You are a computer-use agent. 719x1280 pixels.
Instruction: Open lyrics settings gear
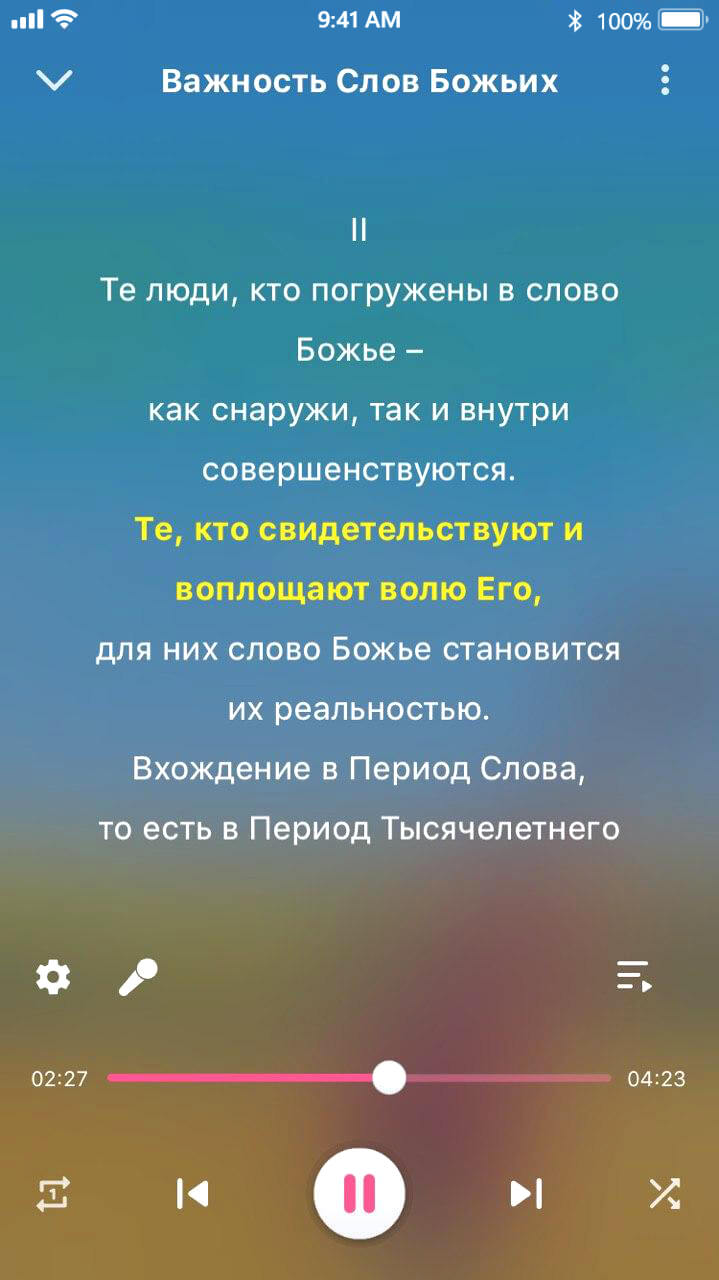tap(53, 976)
